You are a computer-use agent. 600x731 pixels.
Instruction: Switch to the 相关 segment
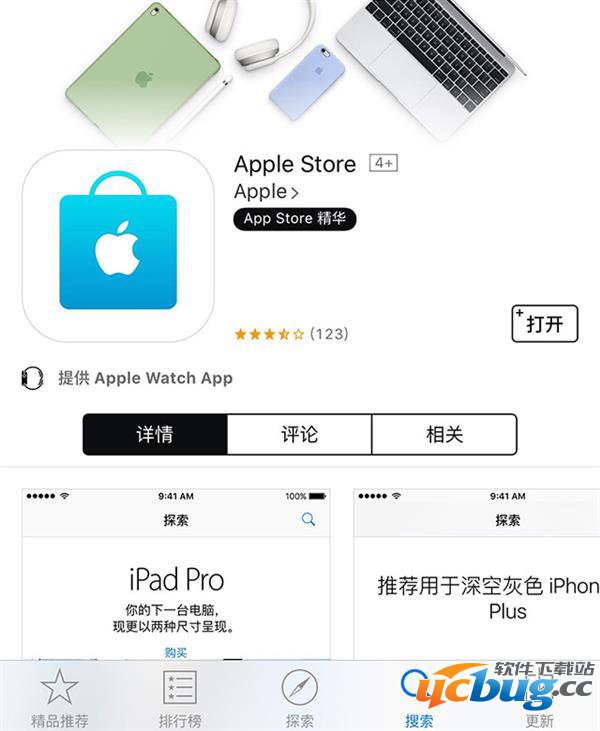[x=444, y=435]
